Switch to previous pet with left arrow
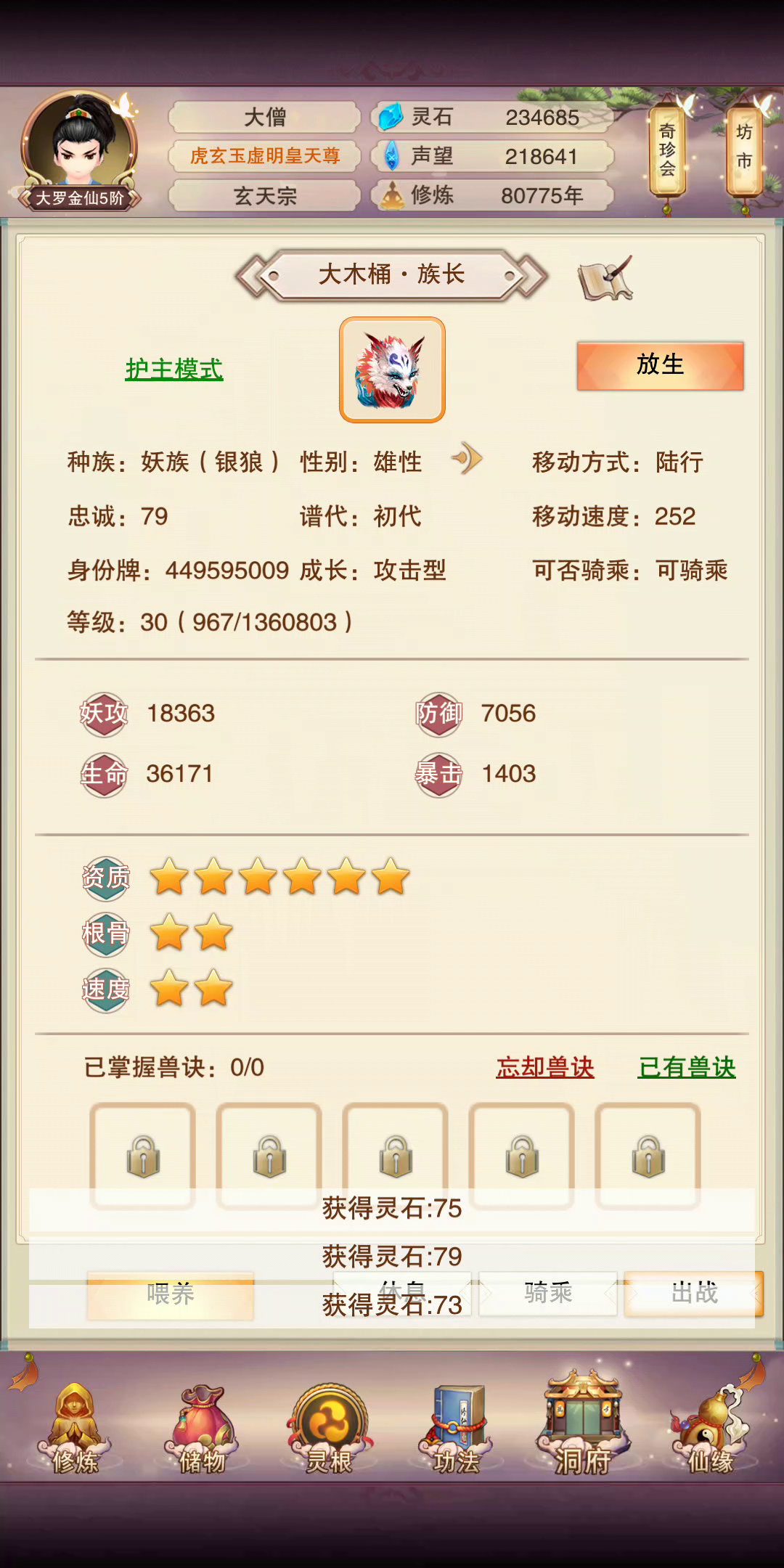This screenshot has width=784, height=1568. coord(250,276)
